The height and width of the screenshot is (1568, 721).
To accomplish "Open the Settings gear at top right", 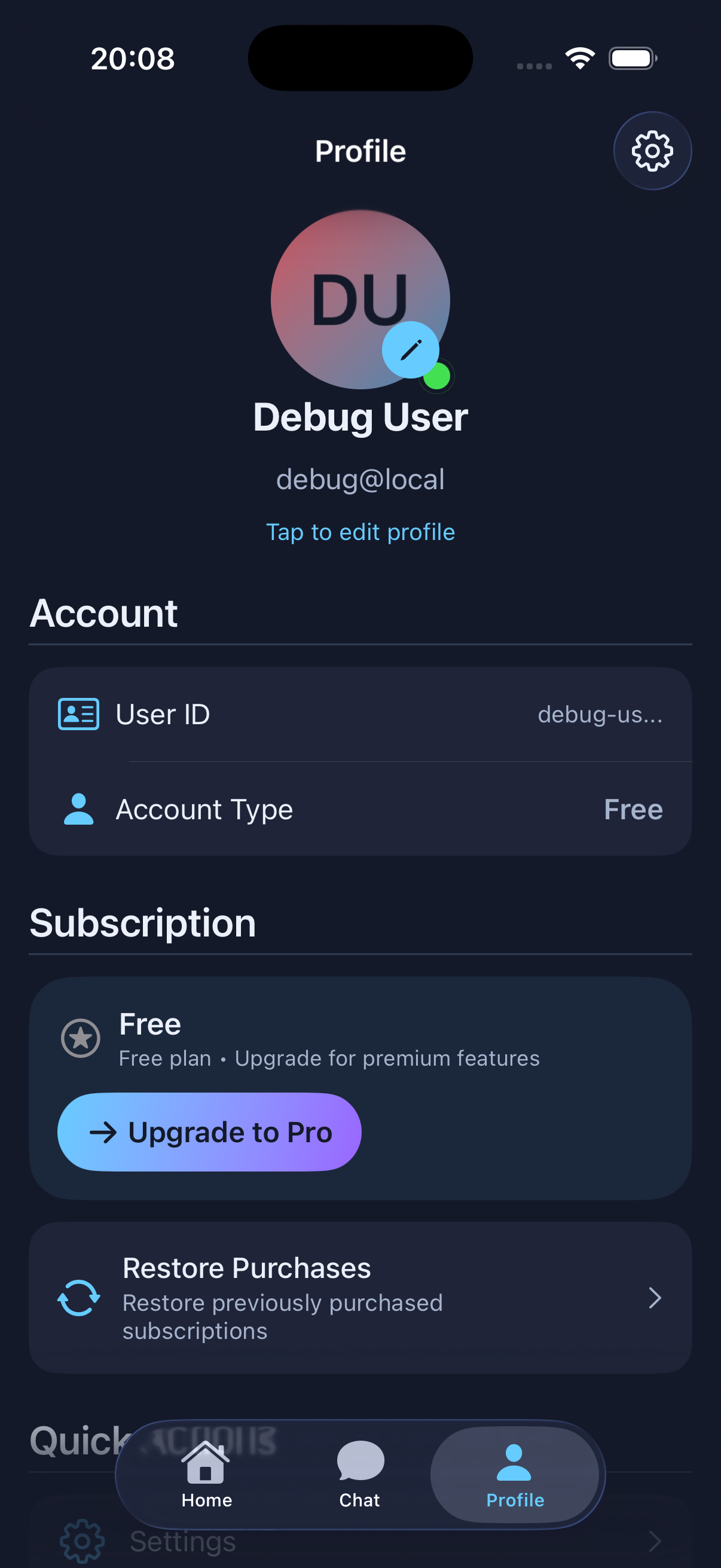I will click(x=652, y=151).
